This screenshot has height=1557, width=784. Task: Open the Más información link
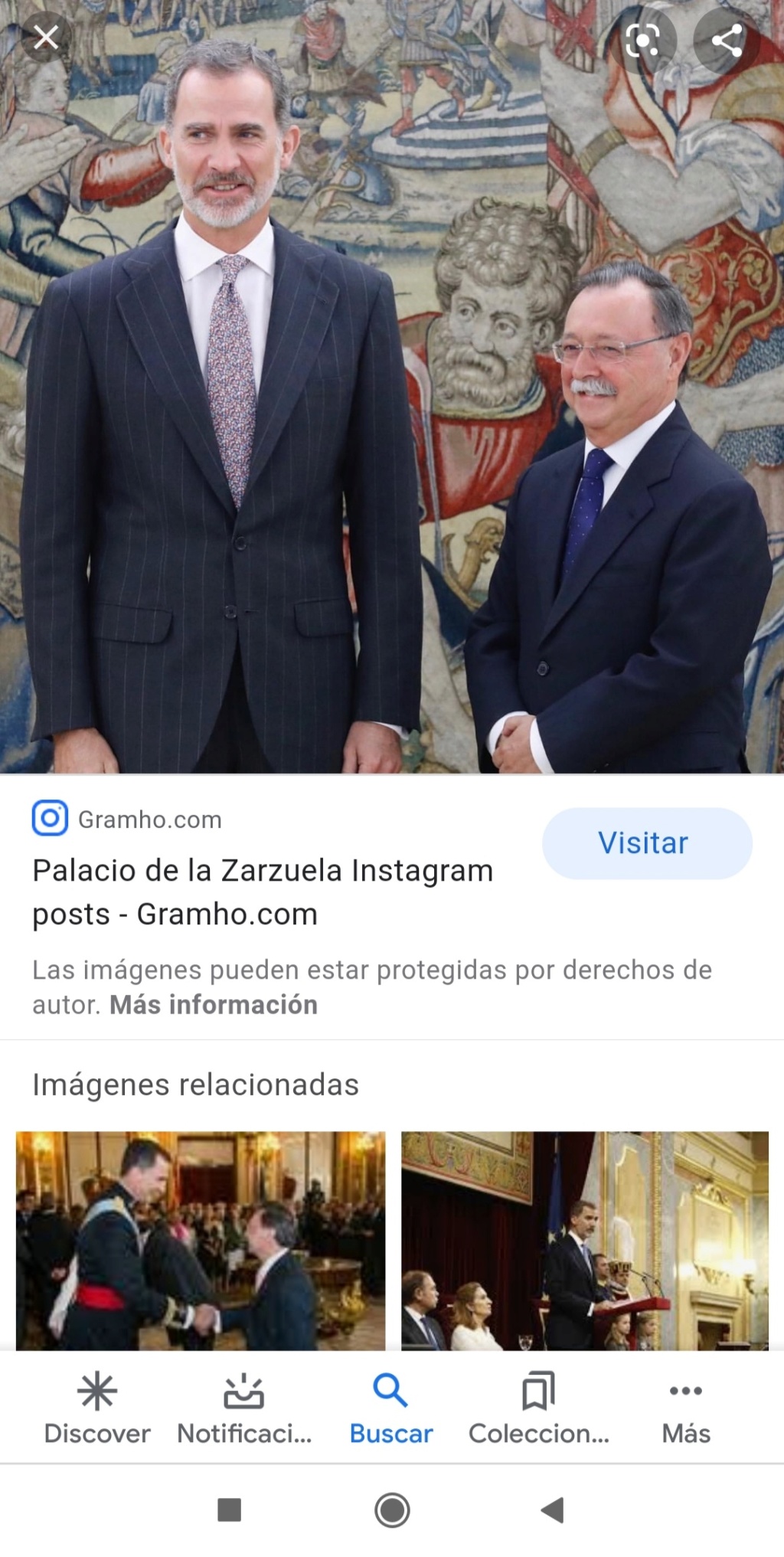[x=213, y=1005]
